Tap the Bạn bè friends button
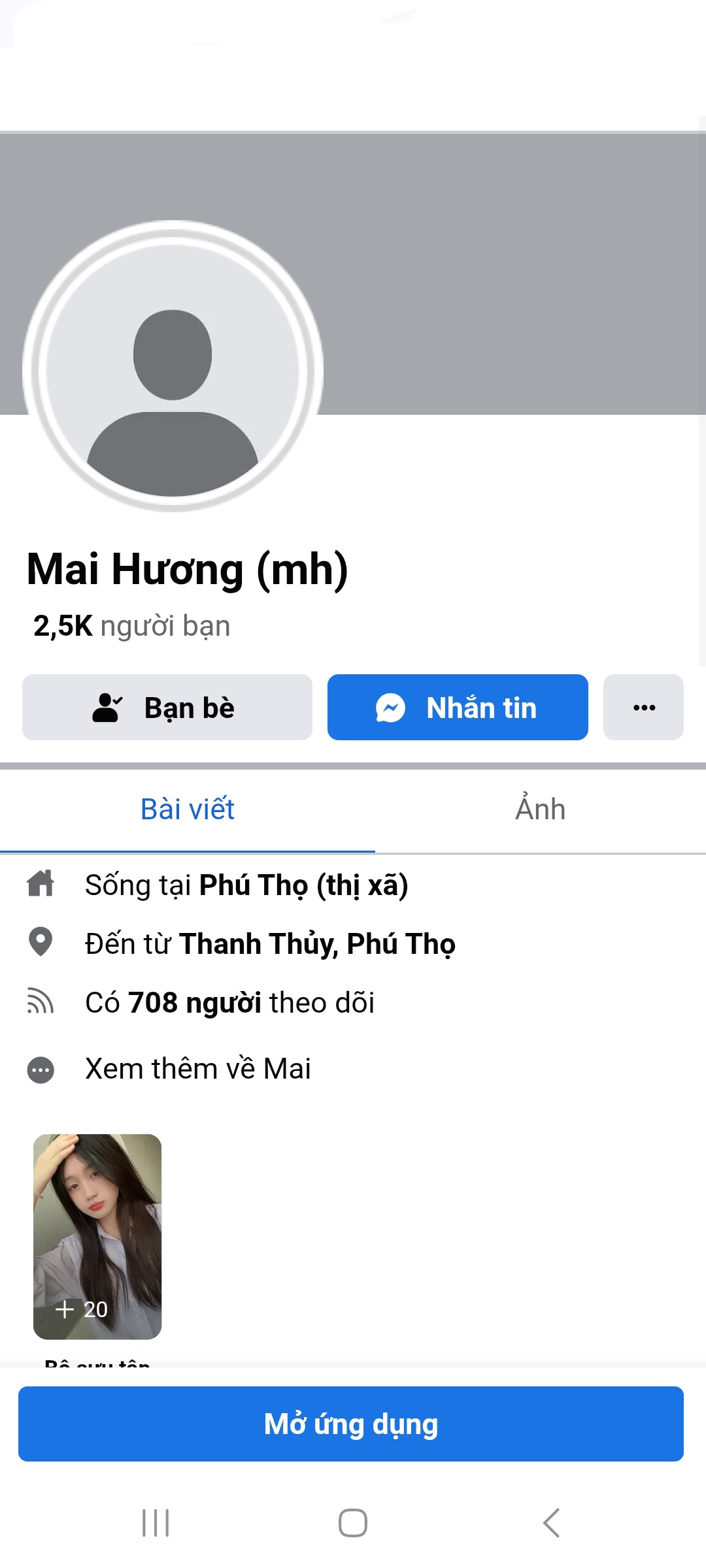Viewport: 706px width, 1568px height. [x=167, y=708]
